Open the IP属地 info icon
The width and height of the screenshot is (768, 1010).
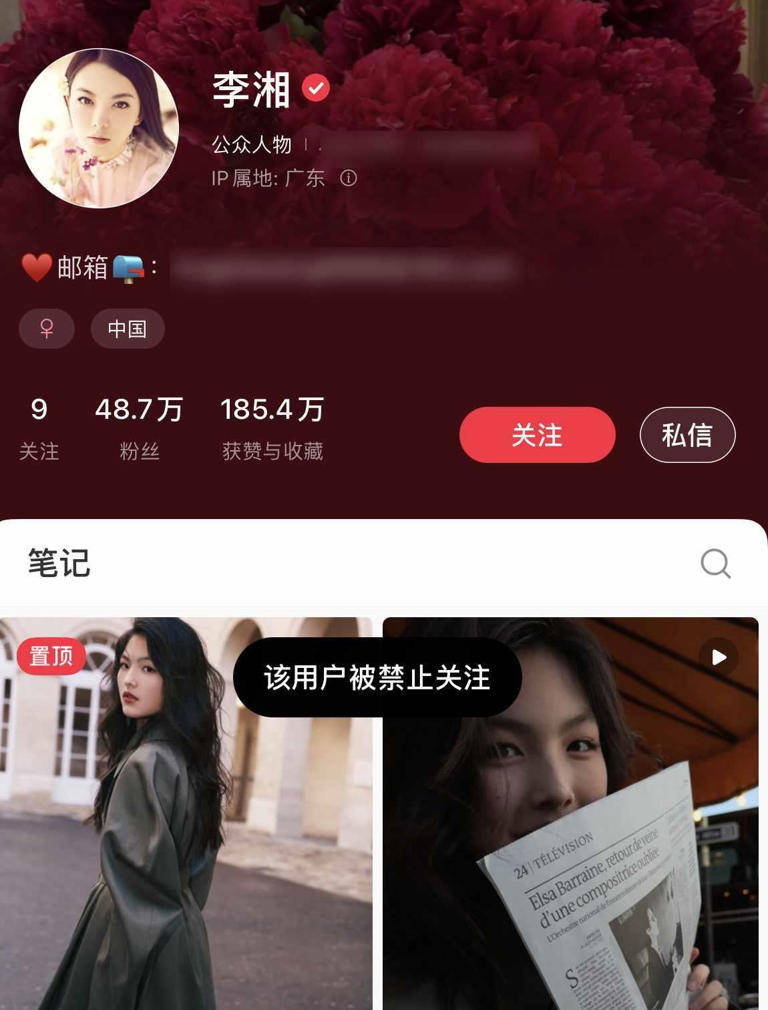(x=348, y=178)
